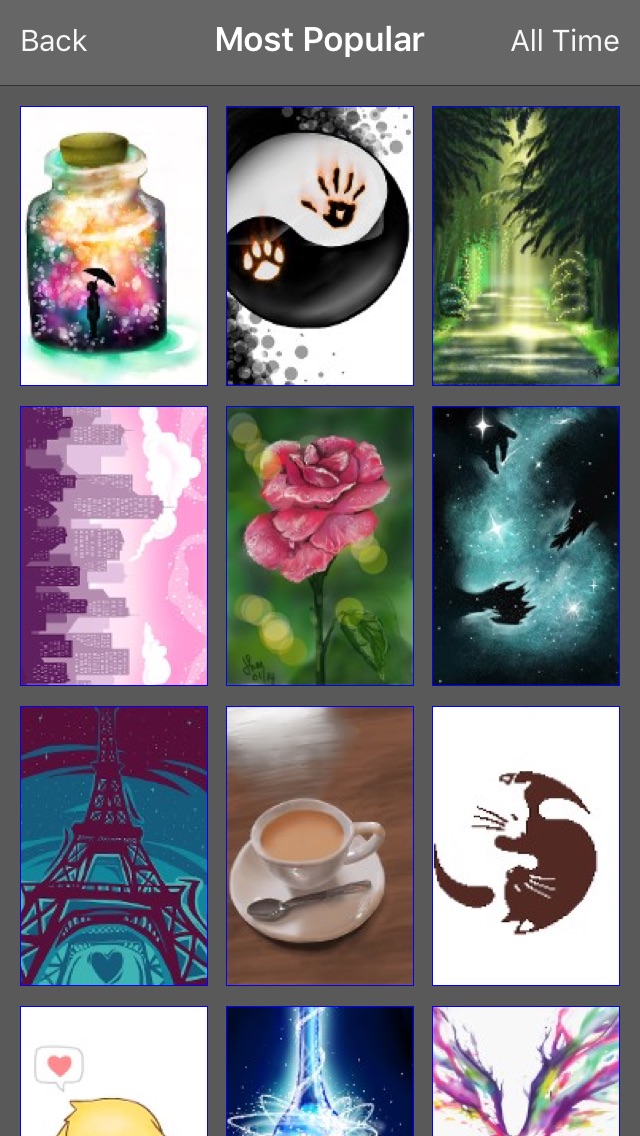Viewport: 640px width, 1136px height.
Task: View the colorful abstract wings painting
Action: [x=526, y=1072]
